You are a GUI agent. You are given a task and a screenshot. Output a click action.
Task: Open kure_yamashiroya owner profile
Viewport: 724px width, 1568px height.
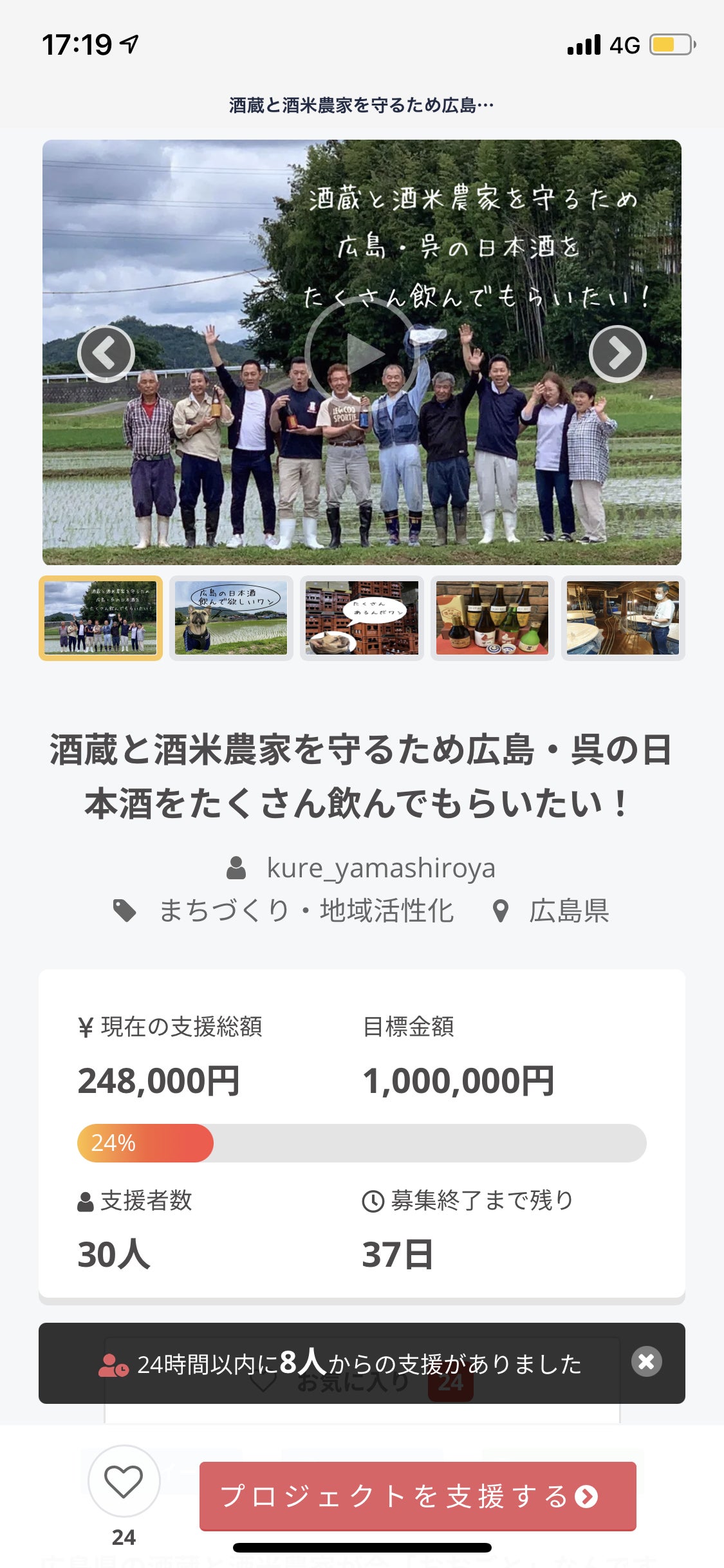(380, 868)
